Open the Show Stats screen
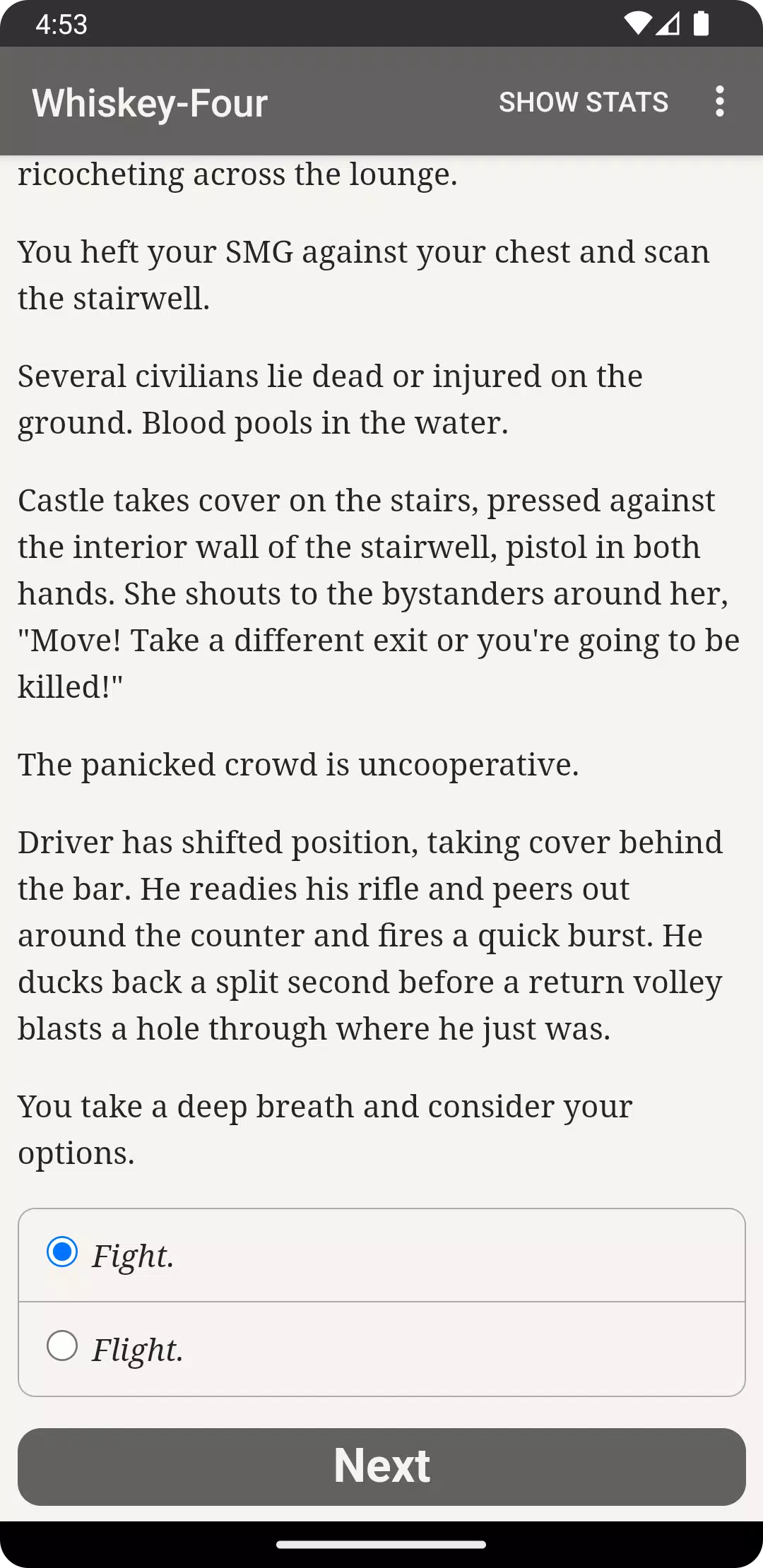 tap(583, 102)
